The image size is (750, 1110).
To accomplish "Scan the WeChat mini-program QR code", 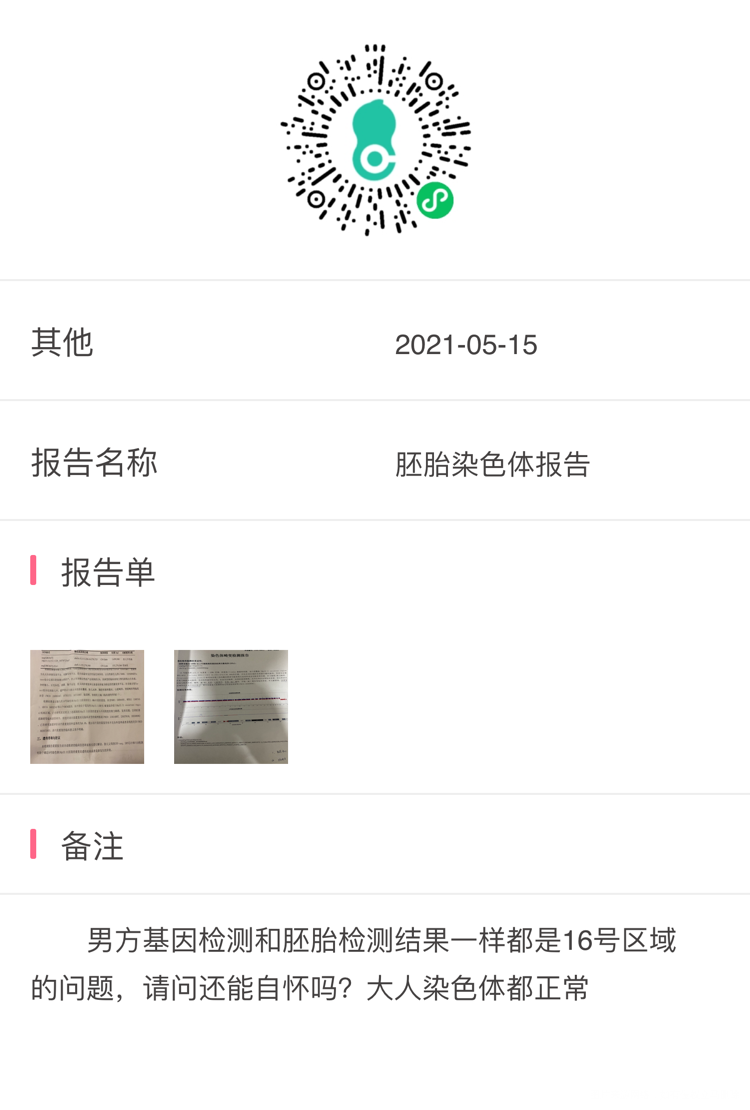I will tap(375, 140).
